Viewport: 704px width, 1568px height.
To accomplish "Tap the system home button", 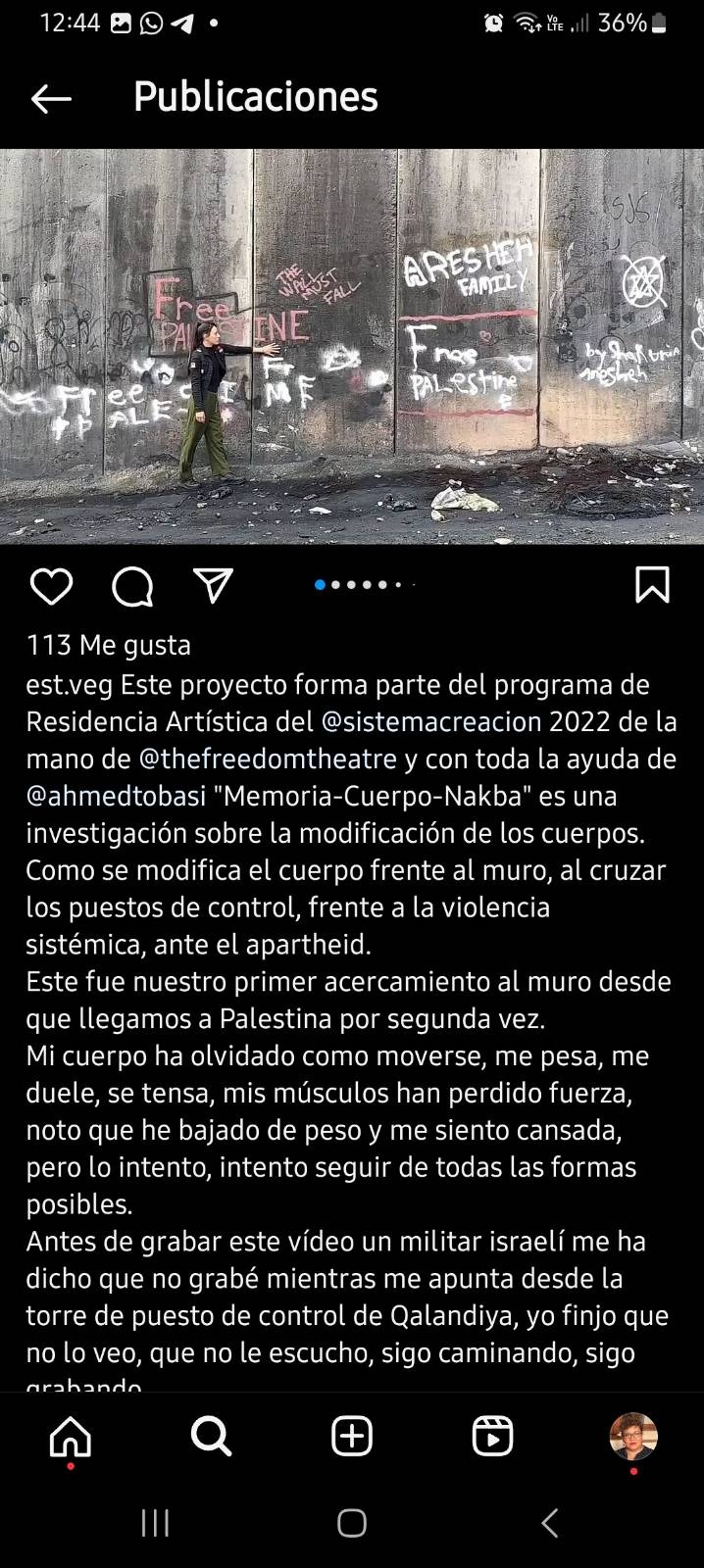I will tap(352, 1523).
